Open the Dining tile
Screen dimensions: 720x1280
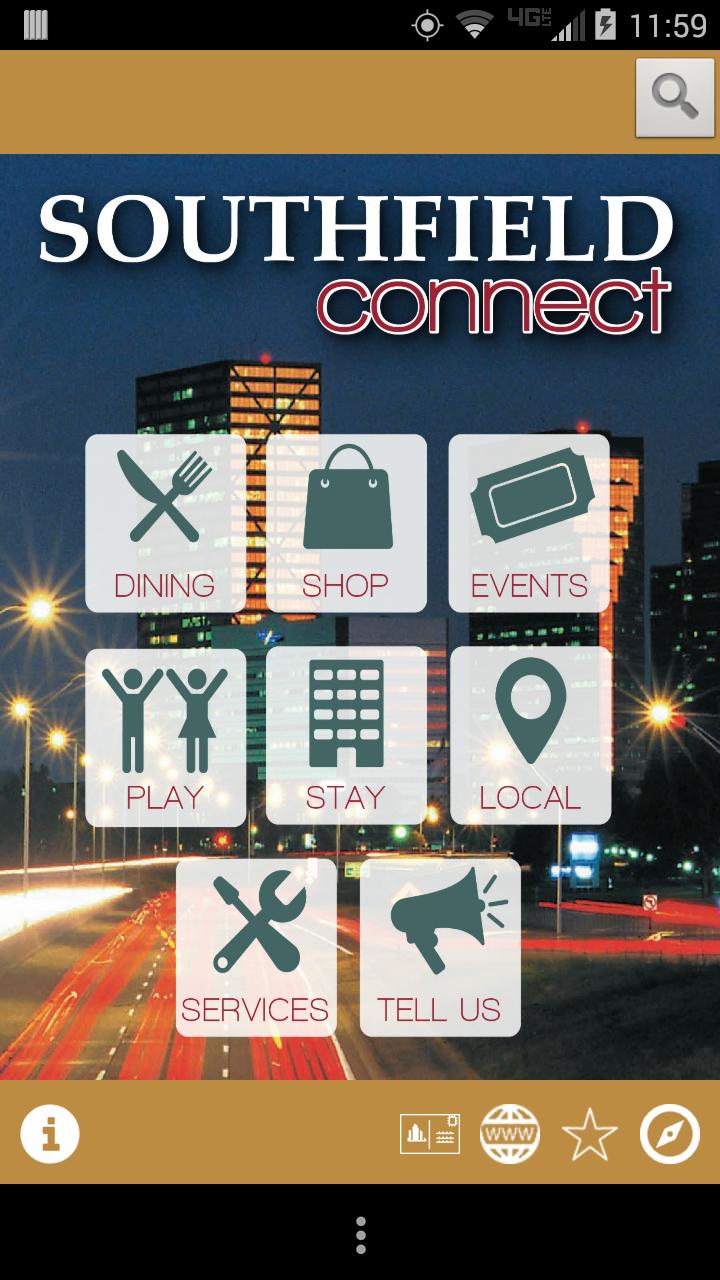click(x=165, y=523)
